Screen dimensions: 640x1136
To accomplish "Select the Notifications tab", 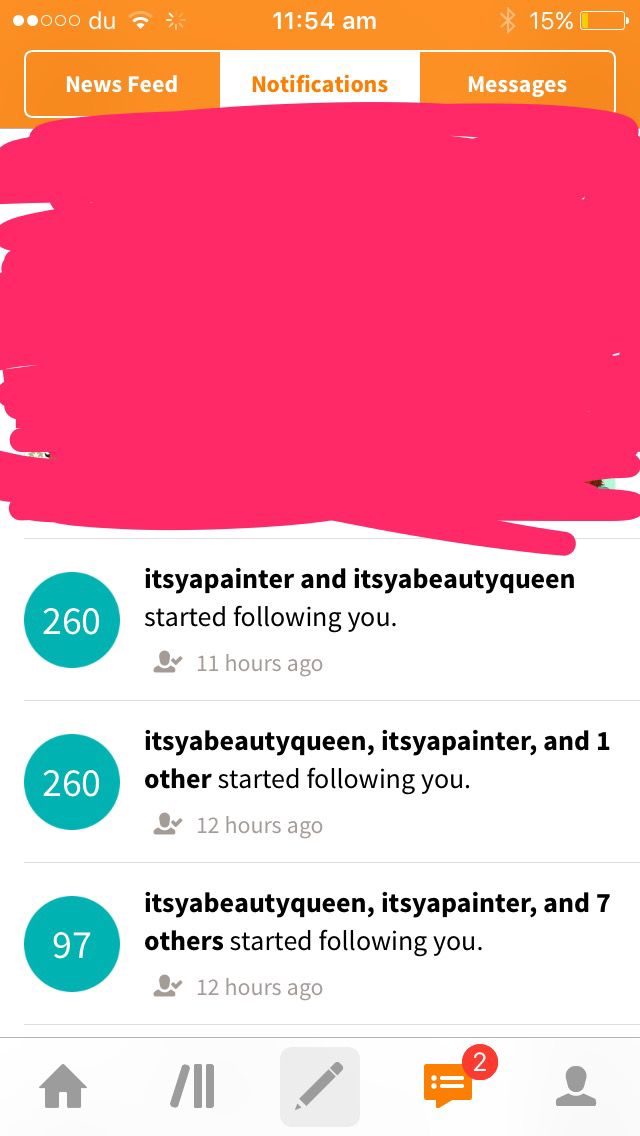I will [x=320, y=84].
